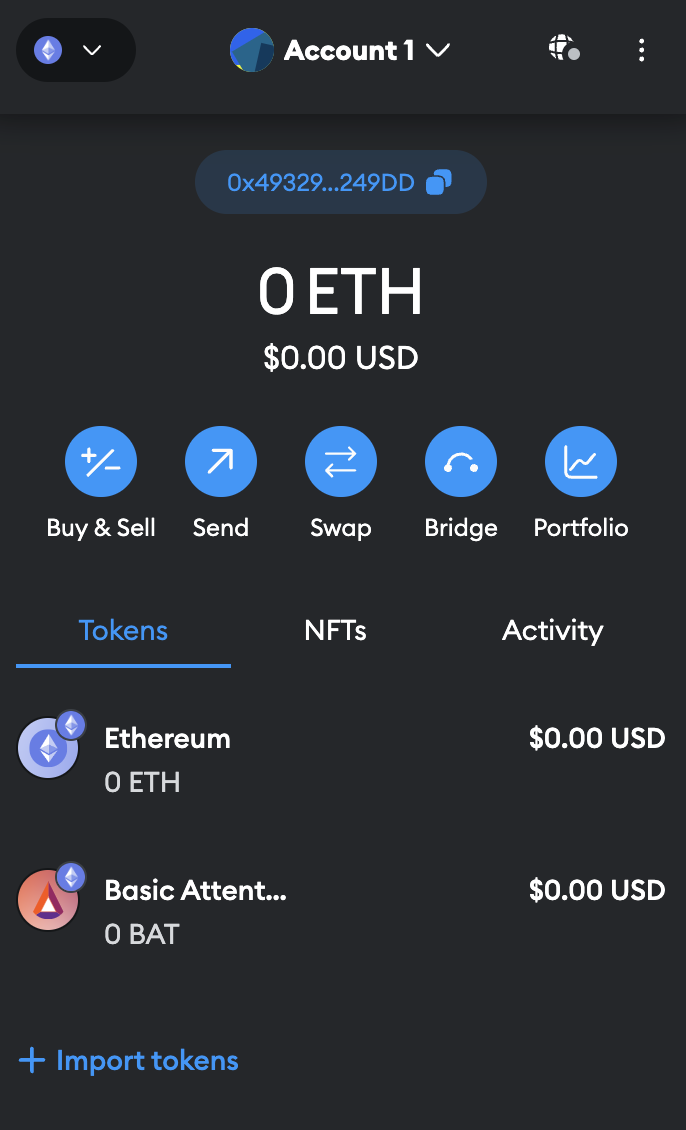This screenshot has height=1130, width=686.
Task: Open the Bridge action
Action: 461,462
